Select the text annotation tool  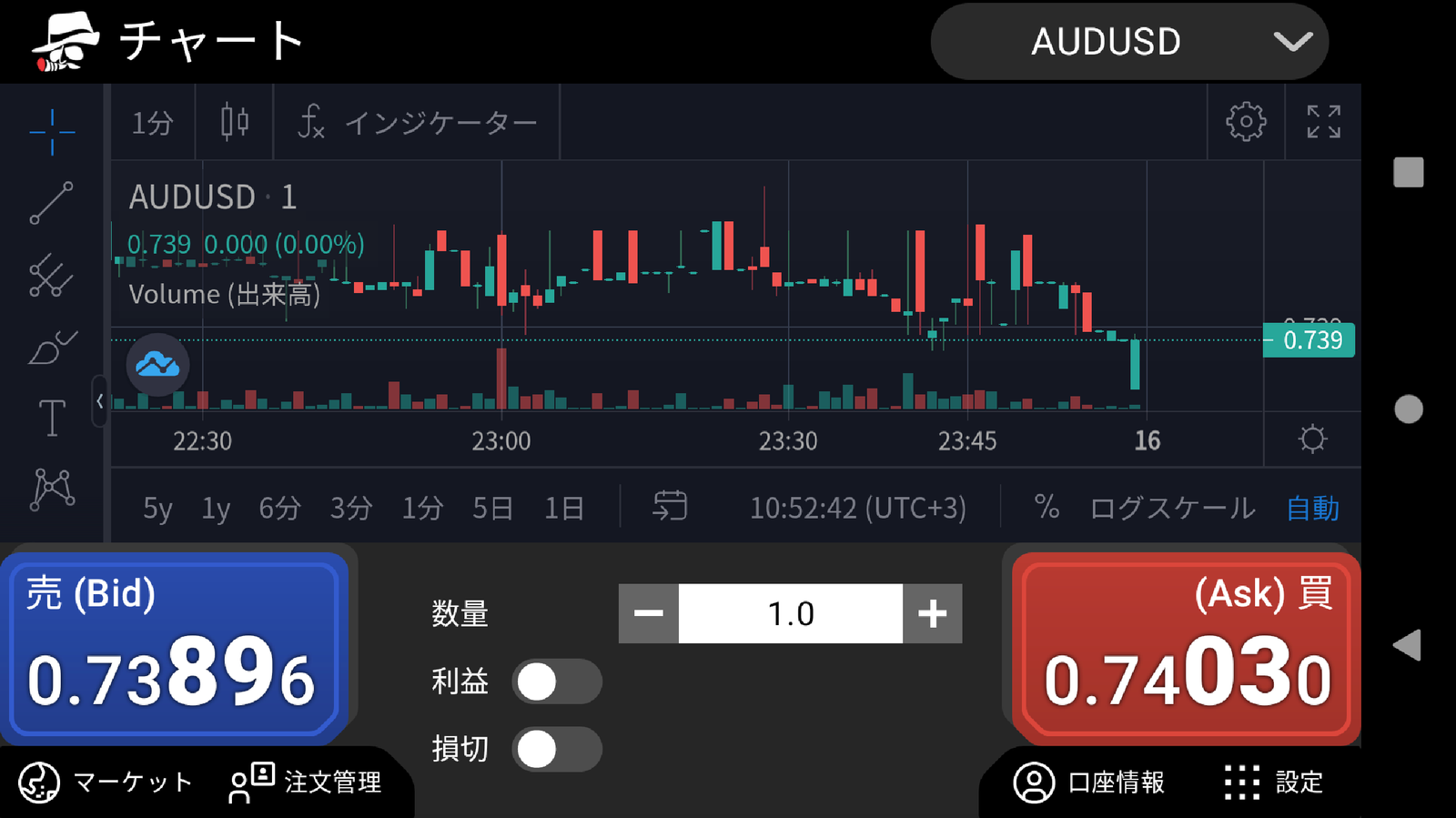[x=52, y=419]
